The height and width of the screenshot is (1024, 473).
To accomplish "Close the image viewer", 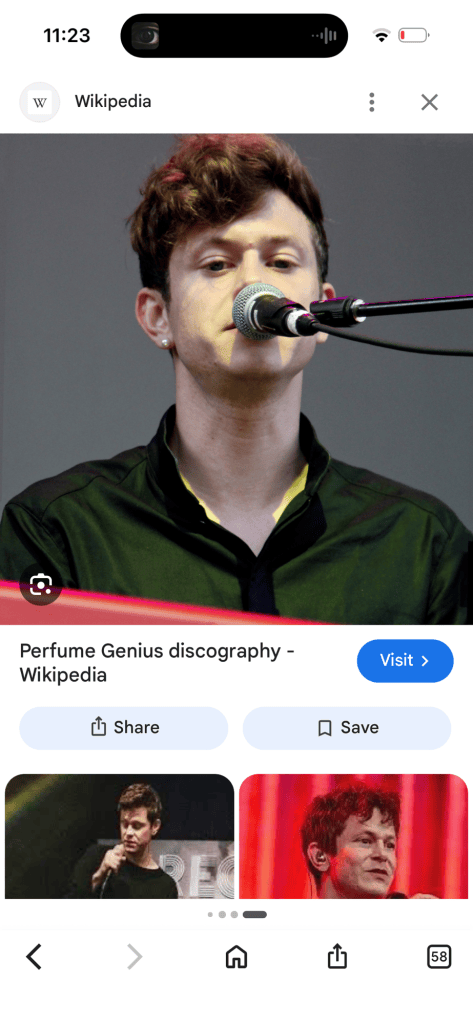I will (x=429, y=102).
